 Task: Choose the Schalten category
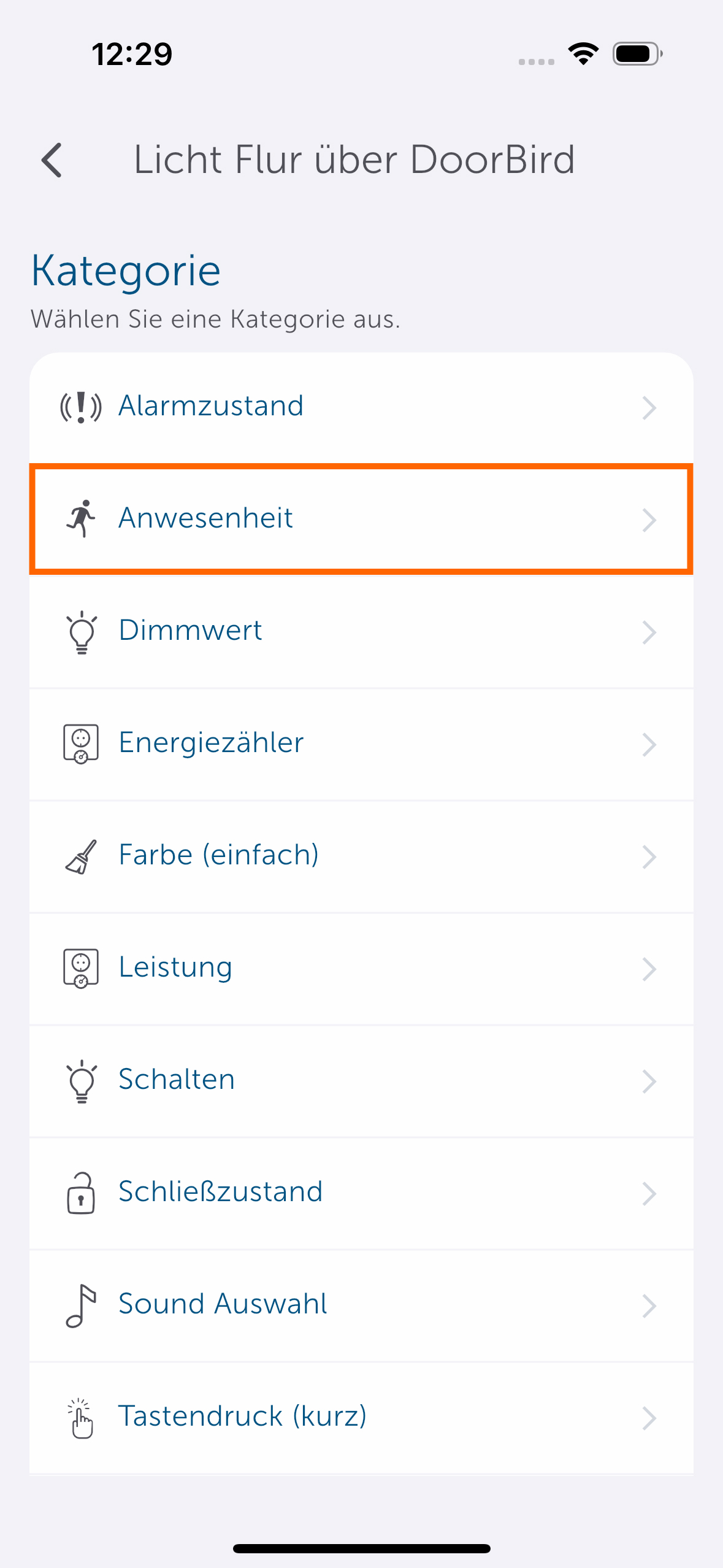(361, 1080)
